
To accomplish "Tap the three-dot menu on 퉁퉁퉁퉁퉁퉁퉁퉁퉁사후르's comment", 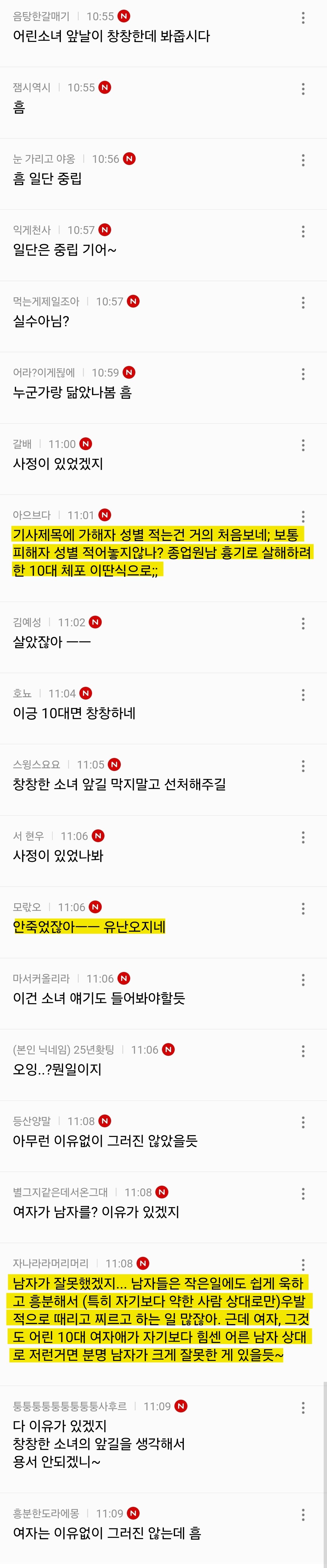I will (303, 1407).
